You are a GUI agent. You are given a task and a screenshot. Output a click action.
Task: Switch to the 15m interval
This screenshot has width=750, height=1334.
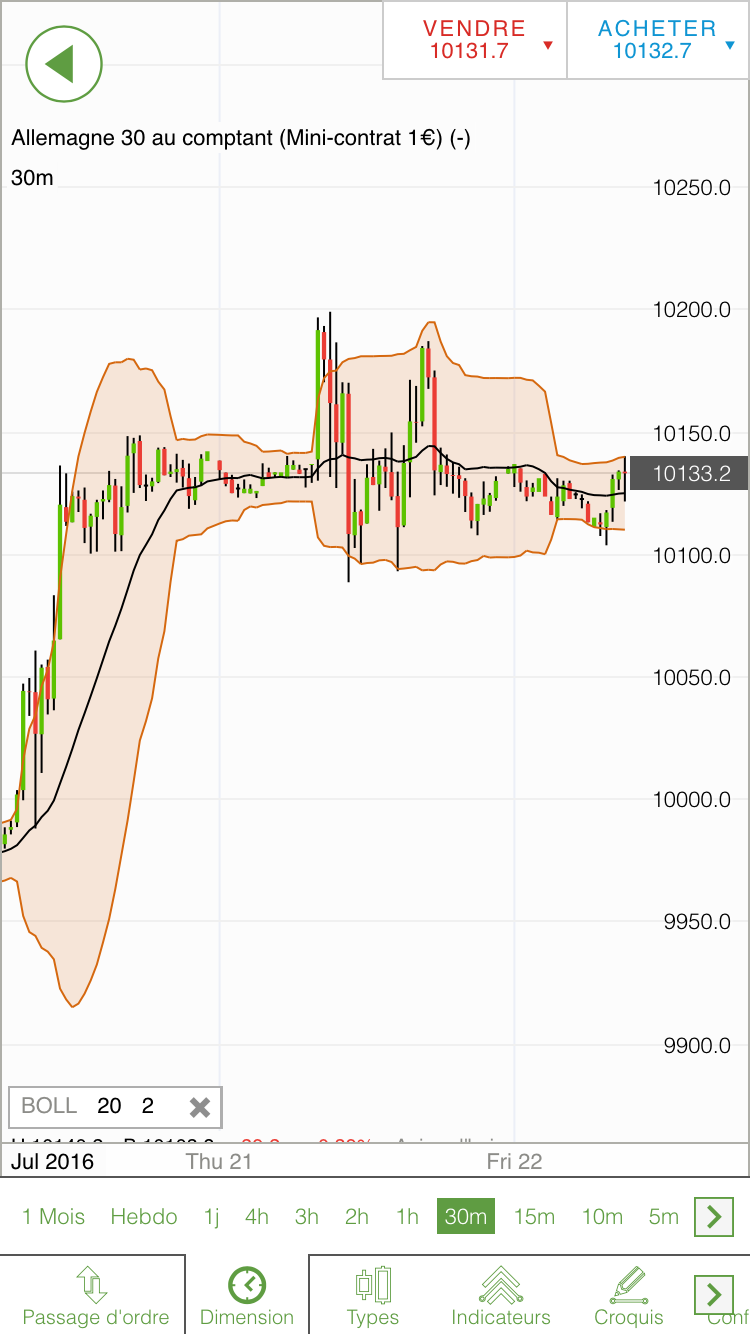(534, 1217)
